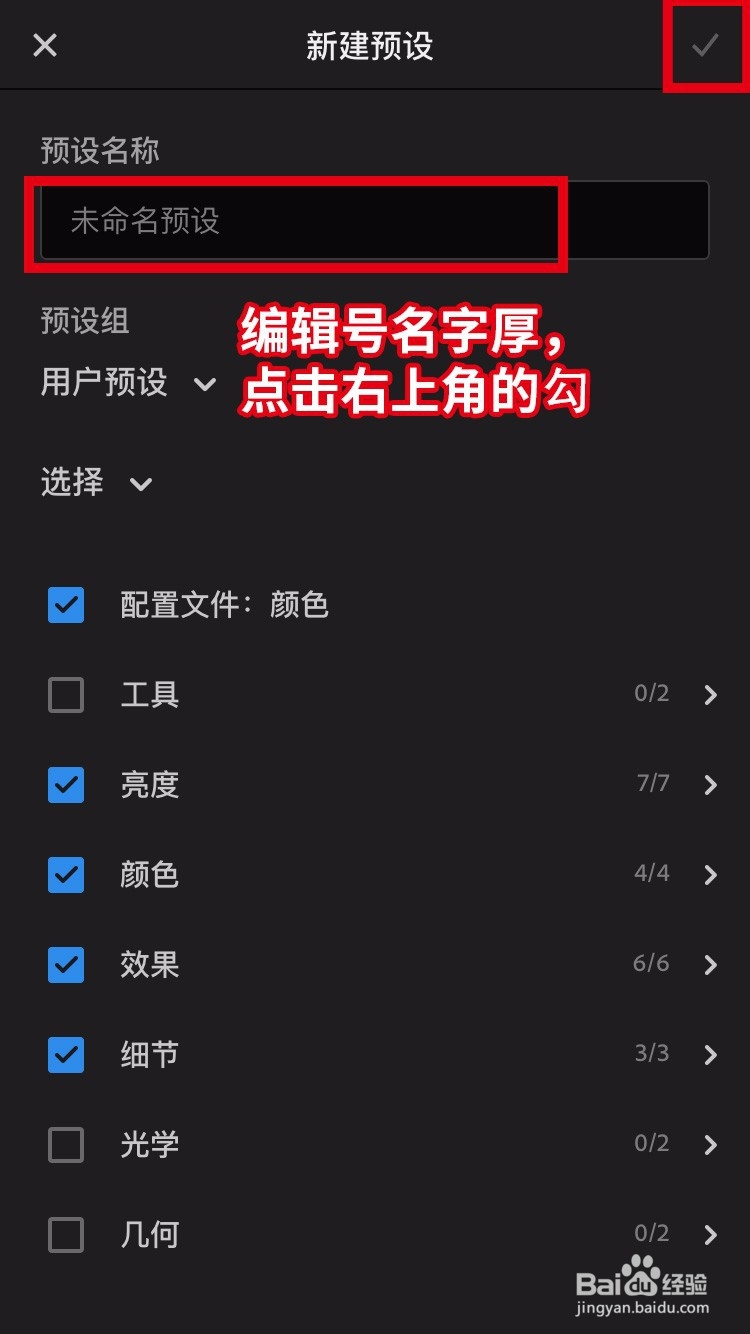
Task: Uncheck the 亮度 checkbox
Action: click(x=65, y=785)
